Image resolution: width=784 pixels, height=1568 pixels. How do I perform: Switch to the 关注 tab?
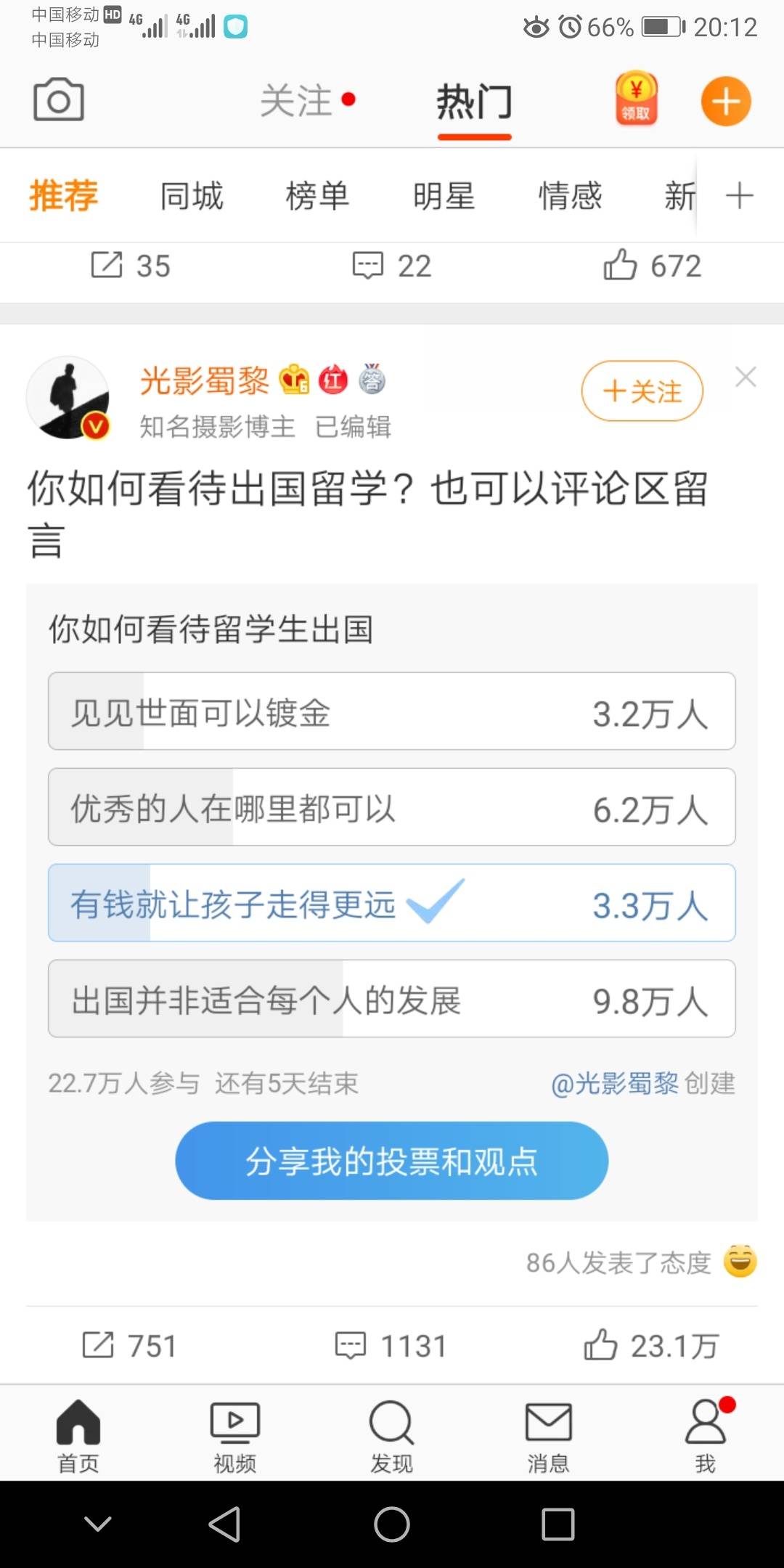(296, 100)
